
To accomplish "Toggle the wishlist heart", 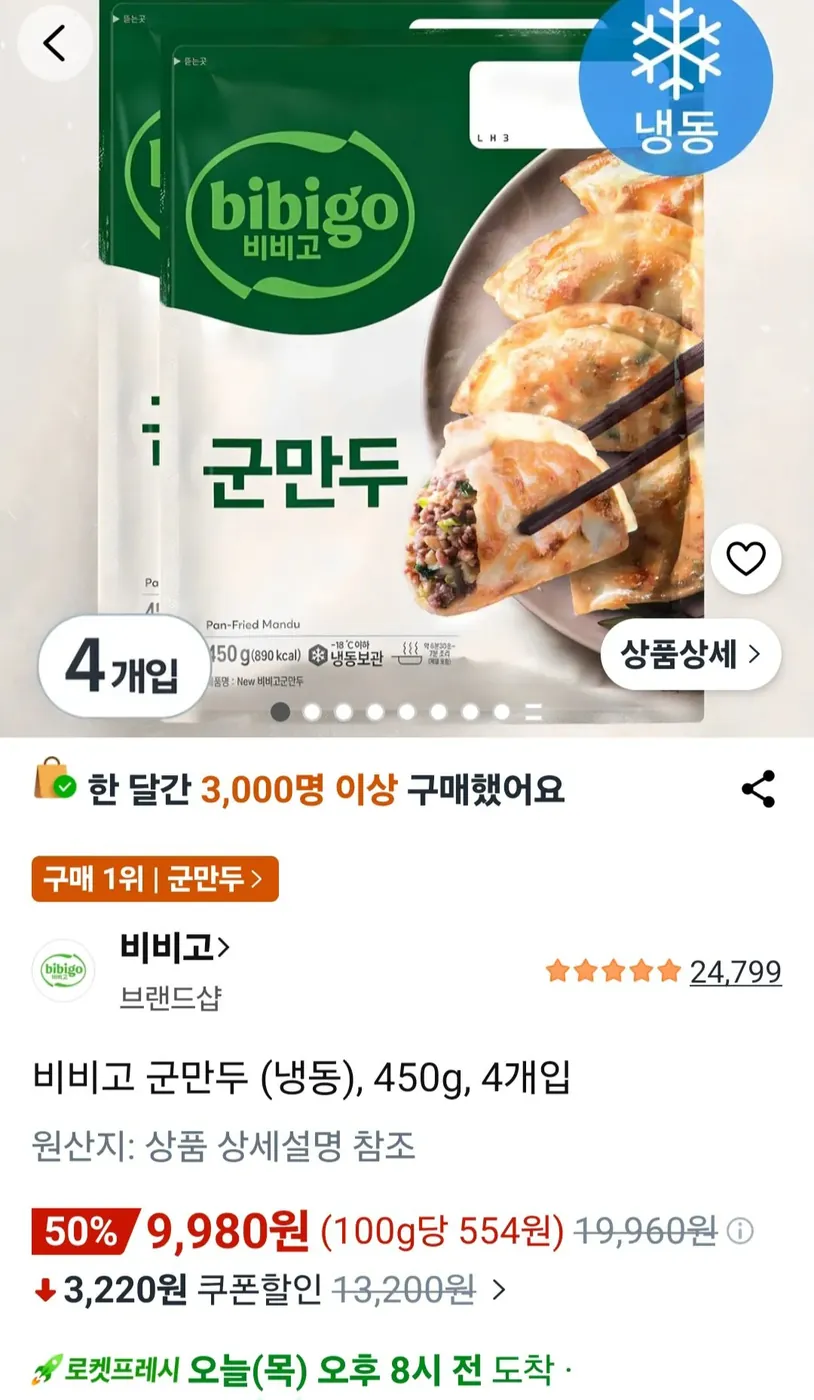I will coord(745,560).
